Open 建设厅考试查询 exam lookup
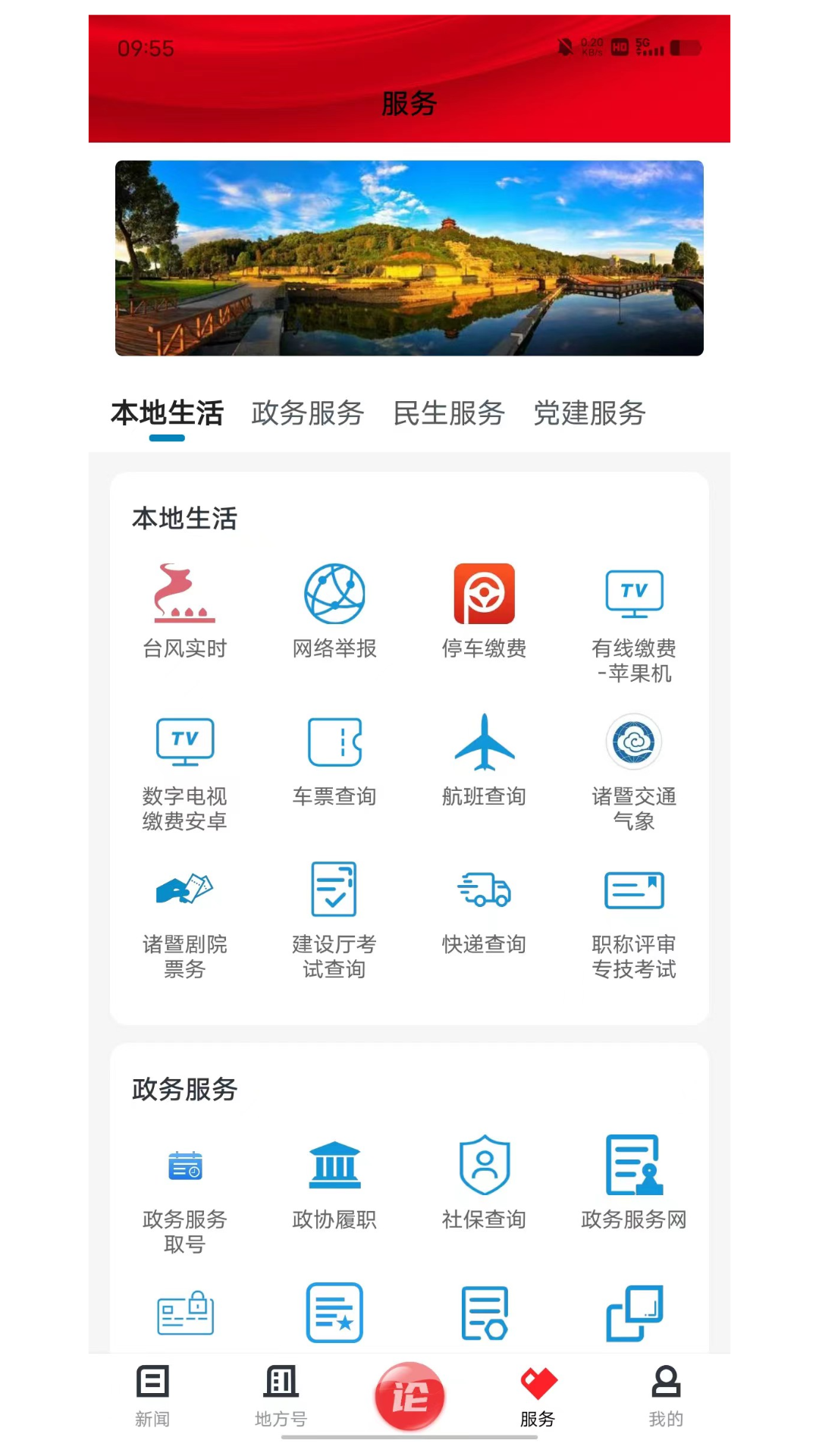 pos(334,918)
